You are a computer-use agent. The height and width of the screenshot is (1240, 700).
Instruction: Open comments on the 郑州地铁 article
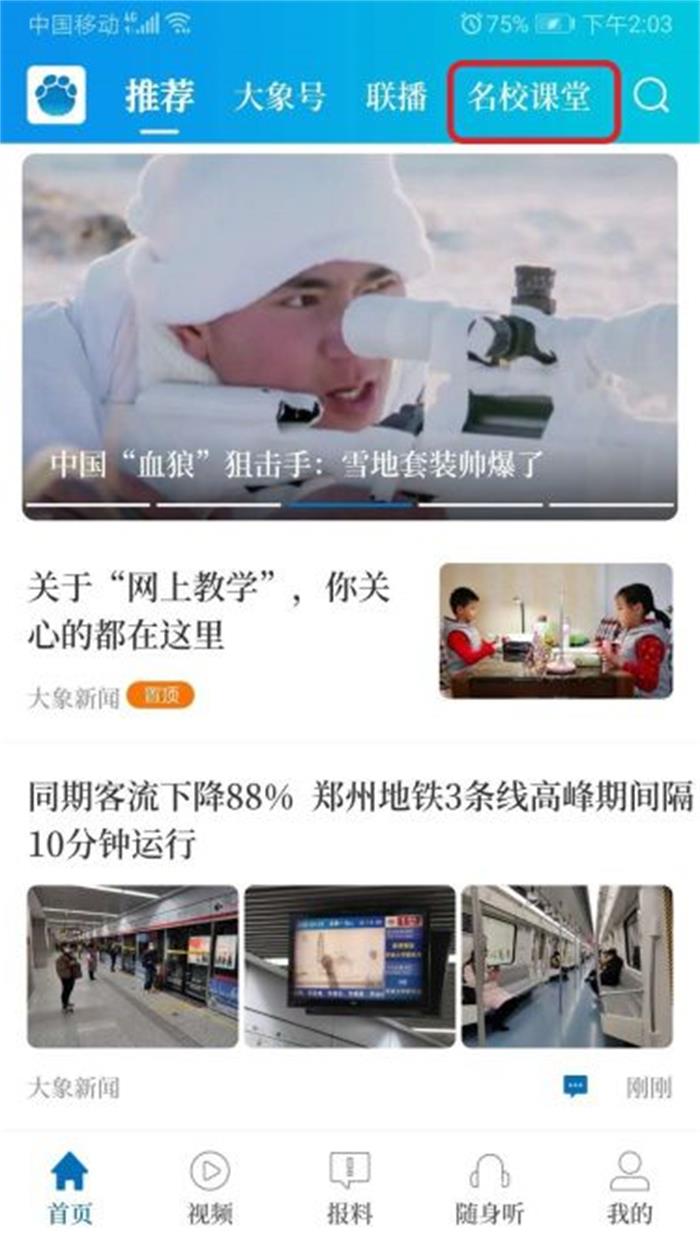(x=575, y=1087)
